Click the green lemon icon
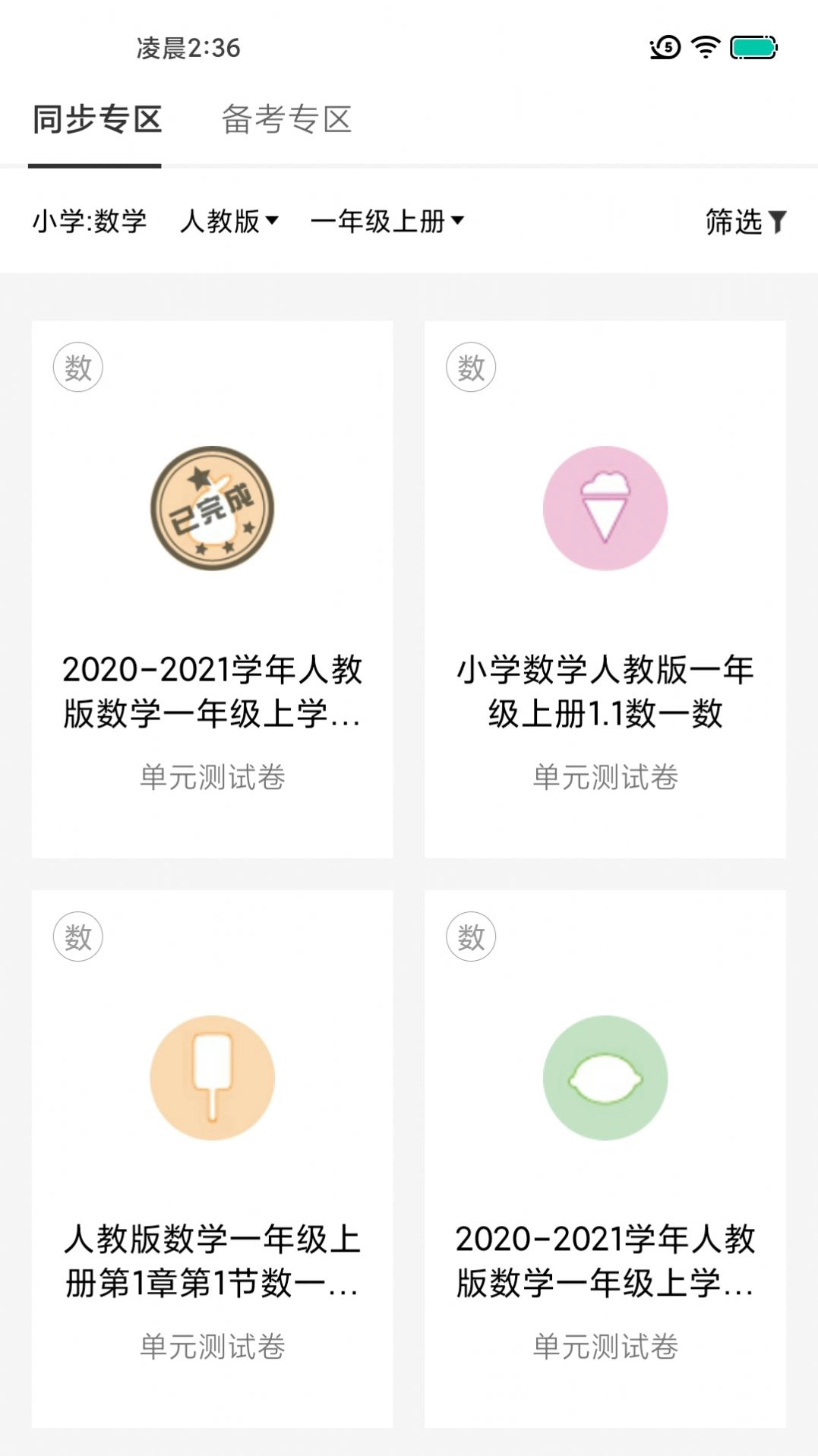Image resolution: width=818 pixels, height=1456 pixels. point(604,1079)
